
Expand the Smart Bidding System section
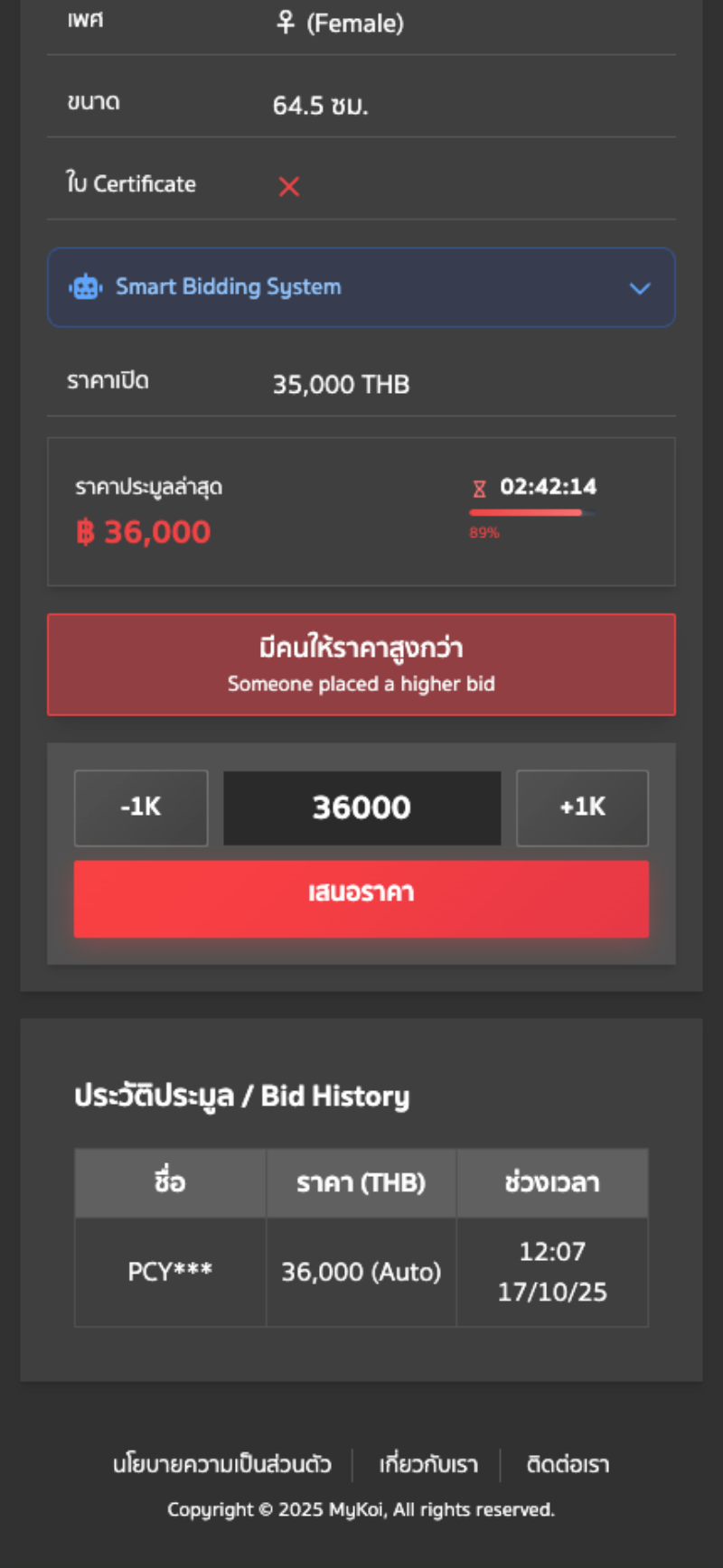click(x=361, y=287)
